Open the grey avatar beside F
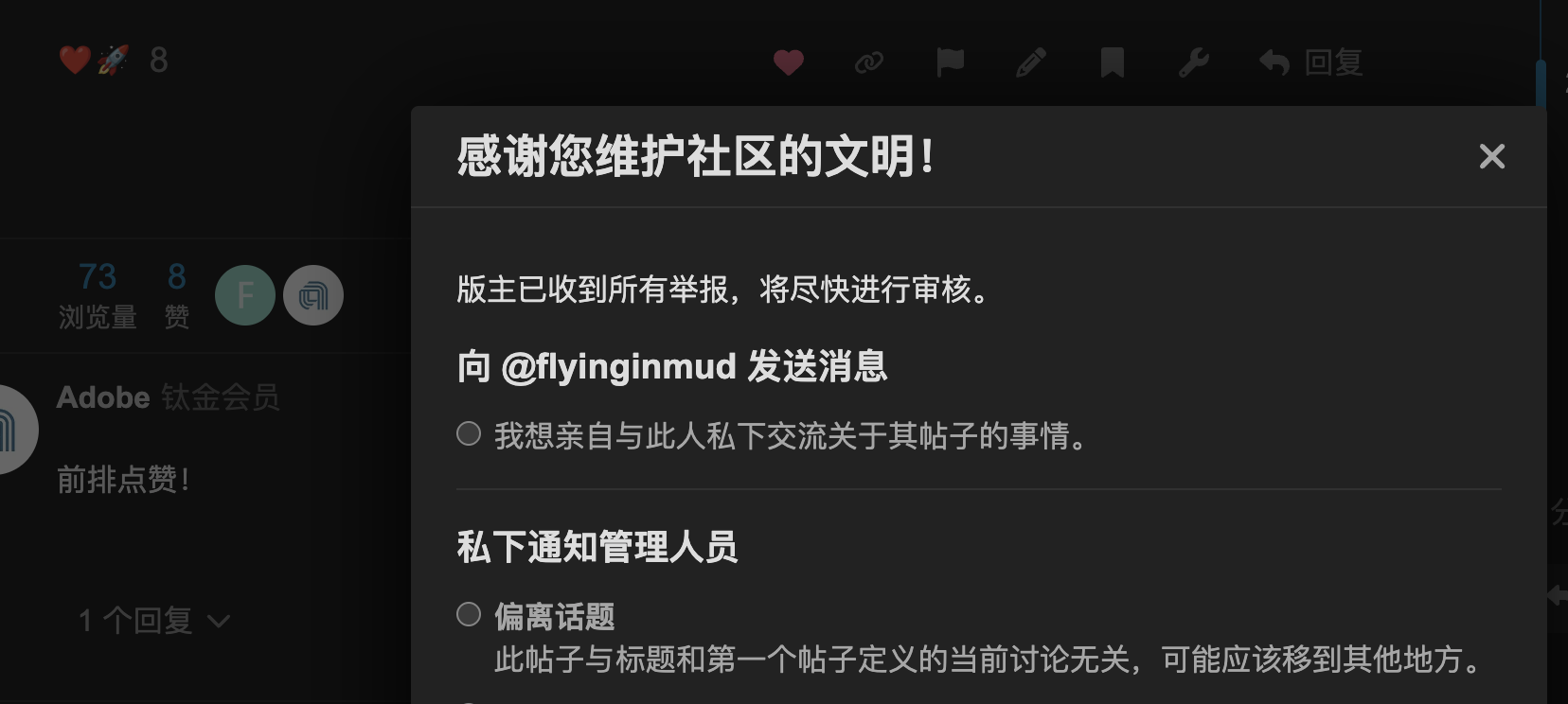This screenshot has height=704, width=1568. click(x=313, y=295)
